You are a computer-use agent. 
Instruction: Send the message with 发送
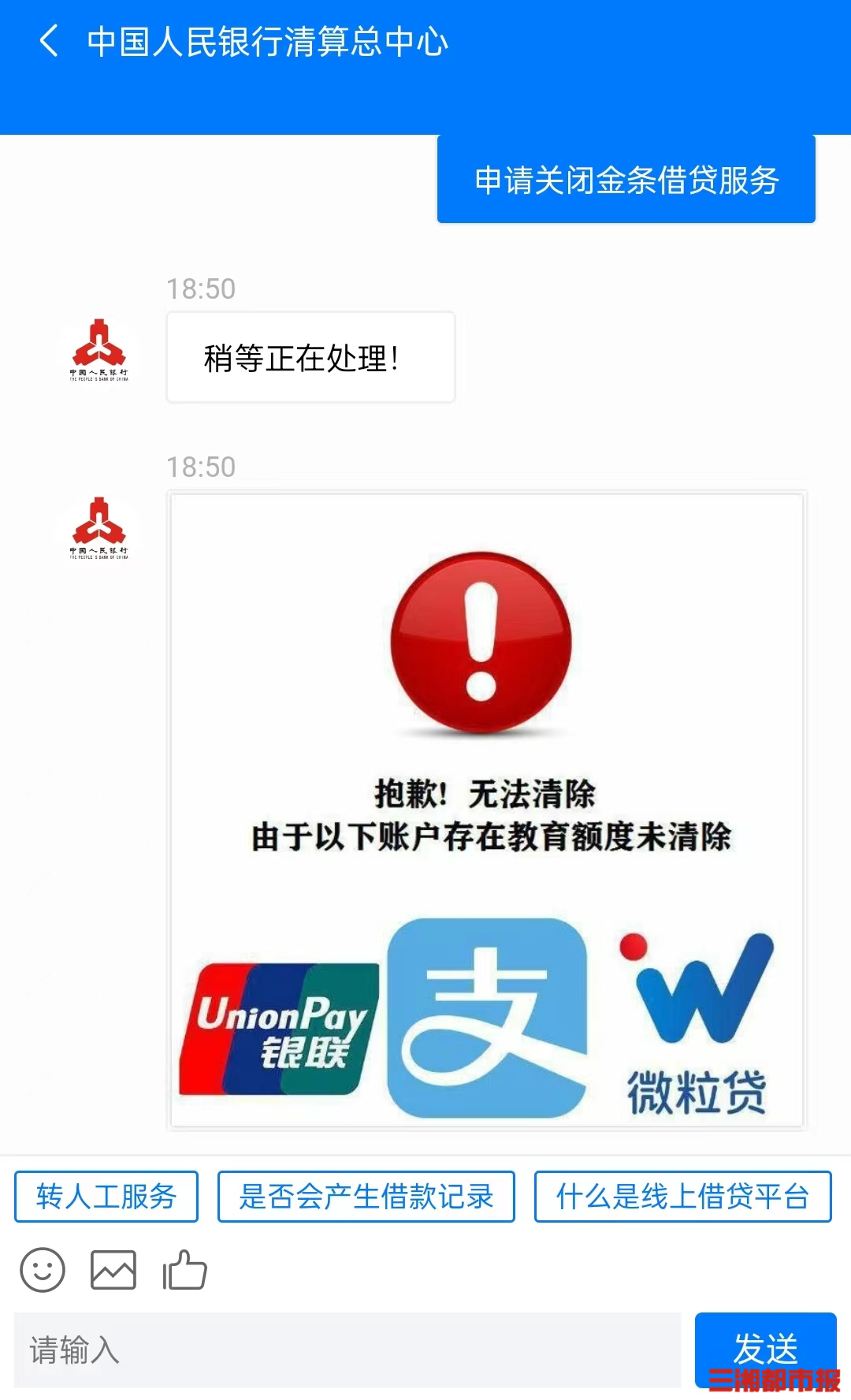(x=765, y=1349)
